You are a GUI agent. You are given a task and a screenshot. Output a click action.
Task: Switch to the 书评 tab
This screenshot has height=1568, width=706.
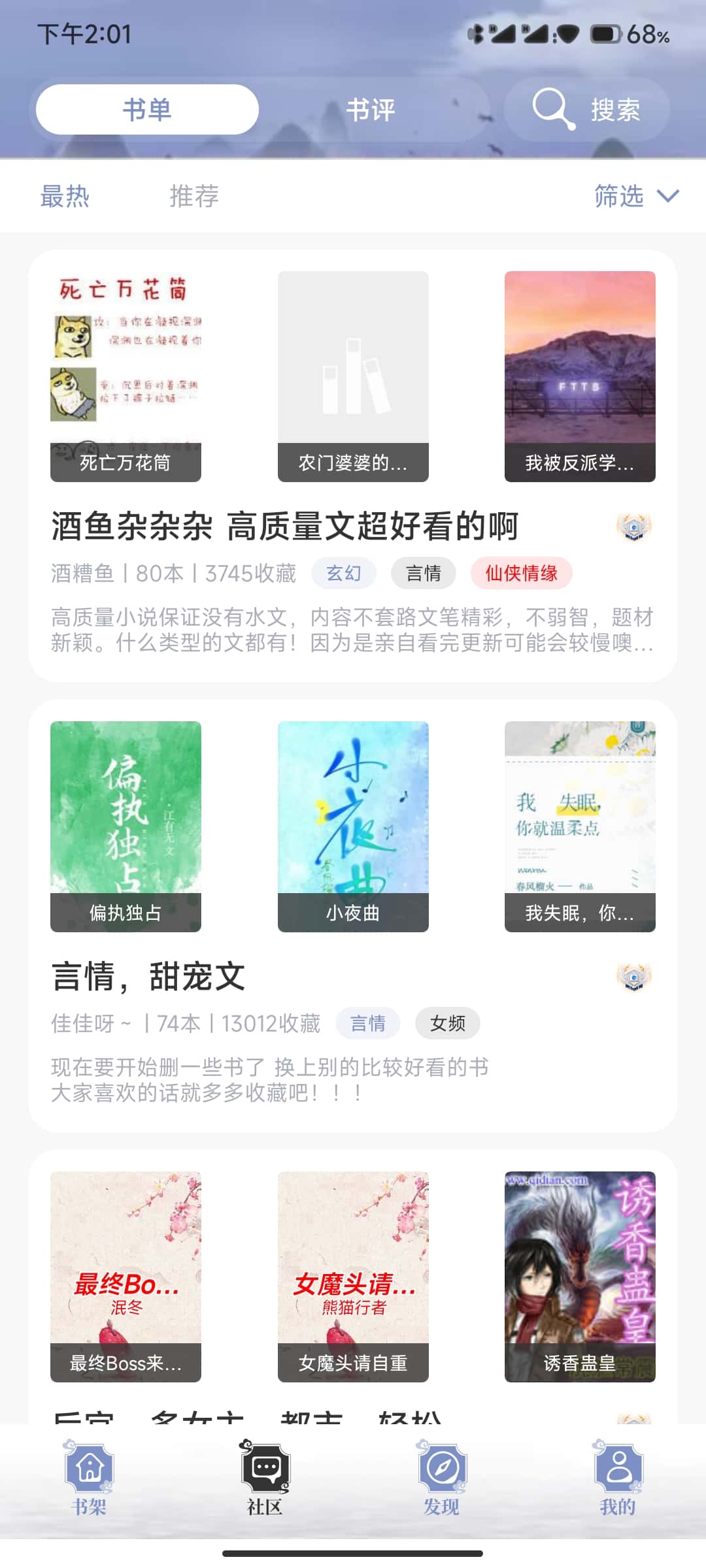370,110
